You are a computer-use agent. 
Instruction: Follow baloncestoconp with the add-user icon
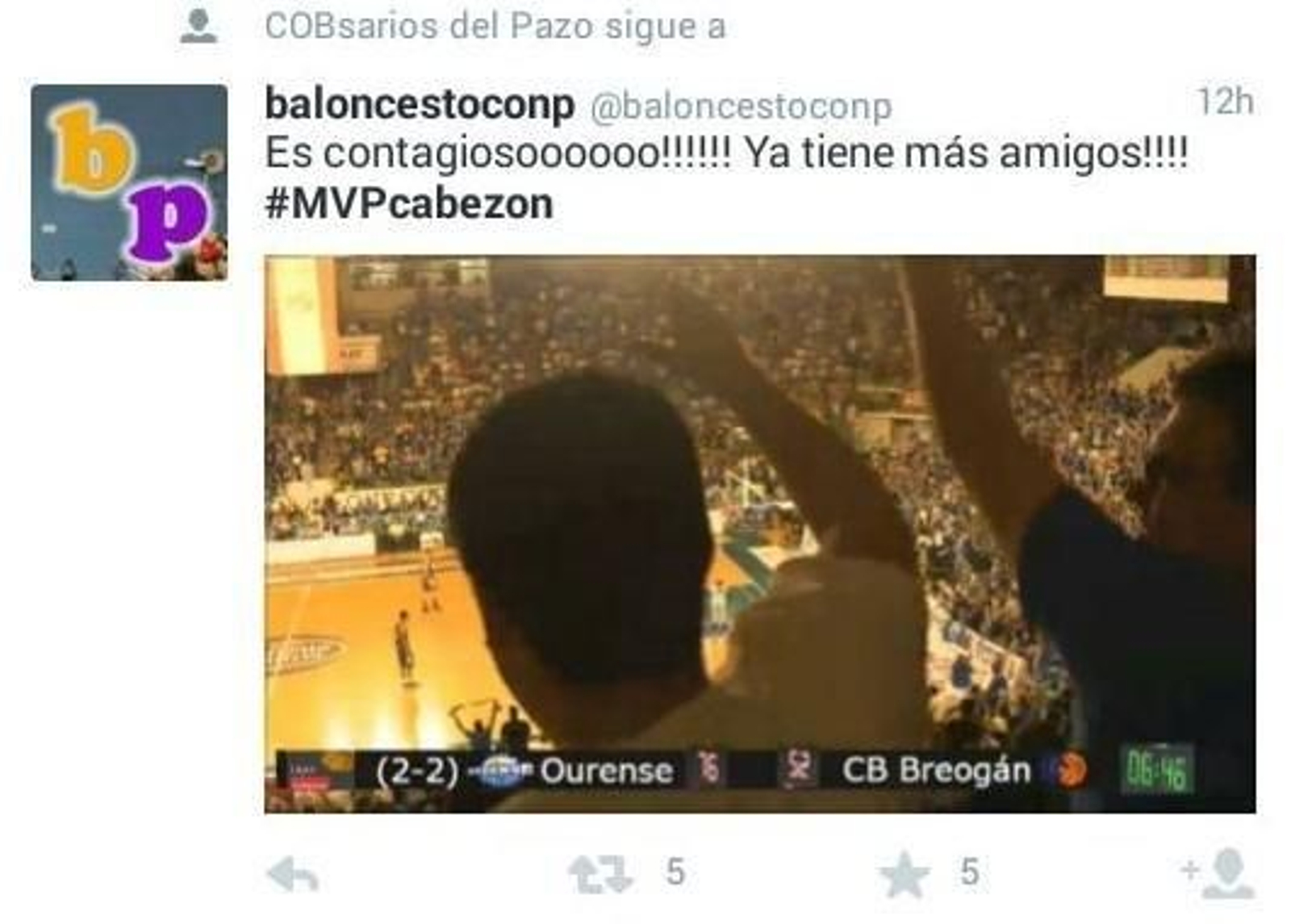click(1219, 874)
